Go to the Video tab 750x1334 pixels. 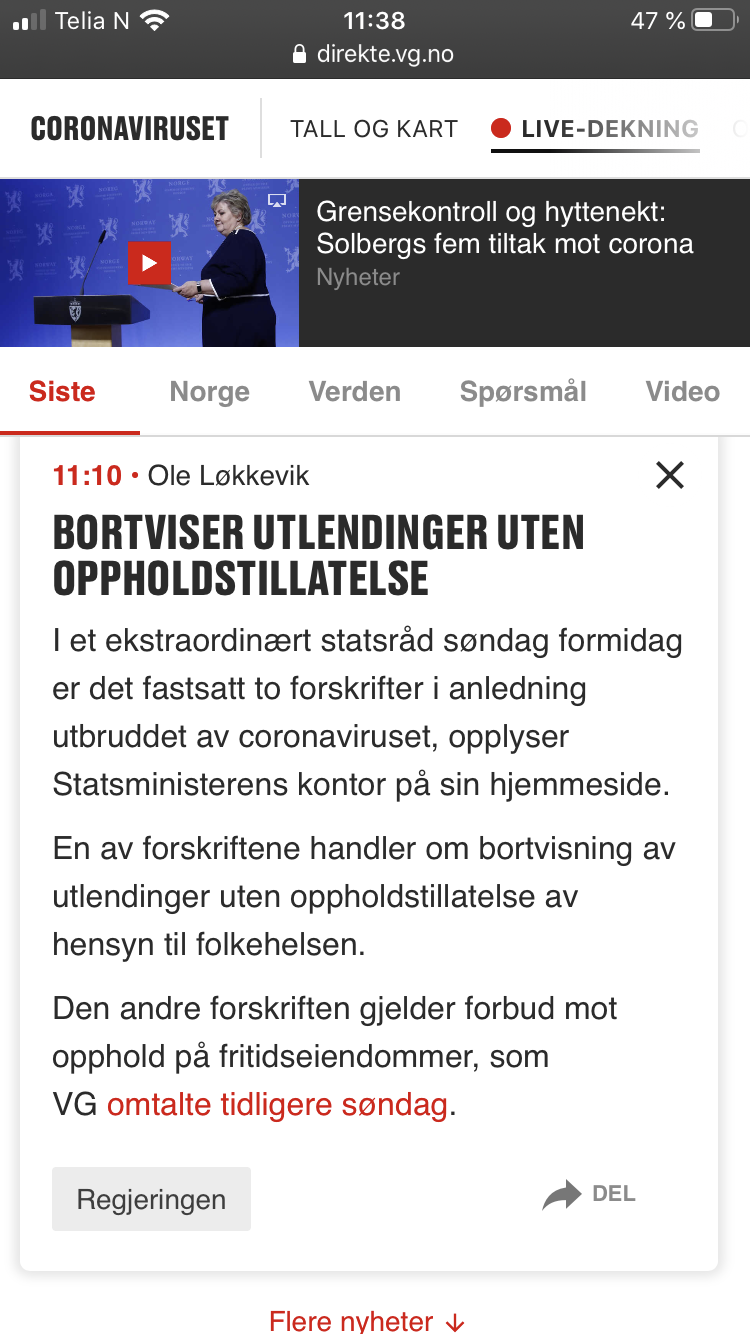(x=682, y=392)
